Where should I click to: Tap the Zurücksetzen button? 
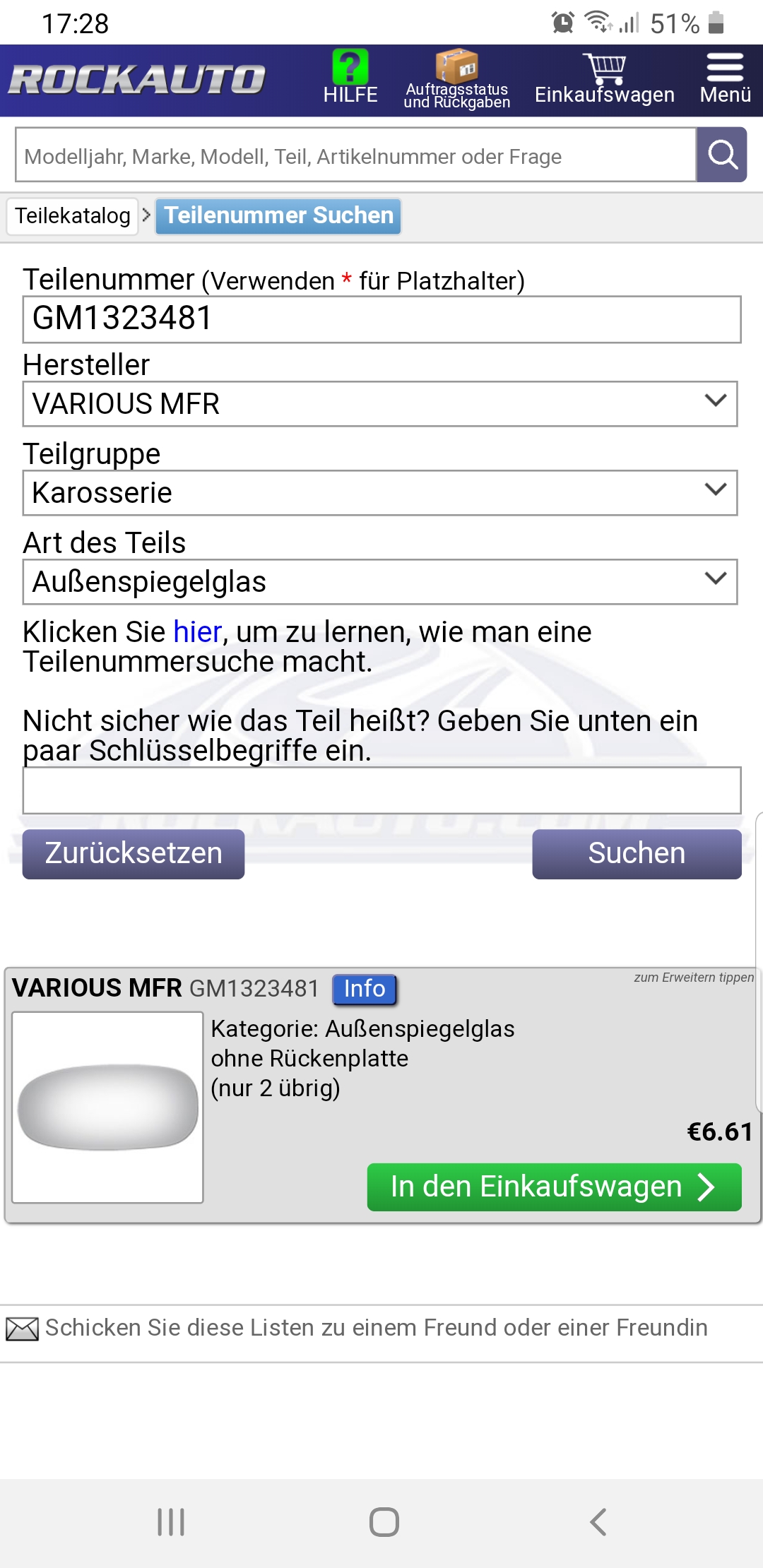coord(134,853)
